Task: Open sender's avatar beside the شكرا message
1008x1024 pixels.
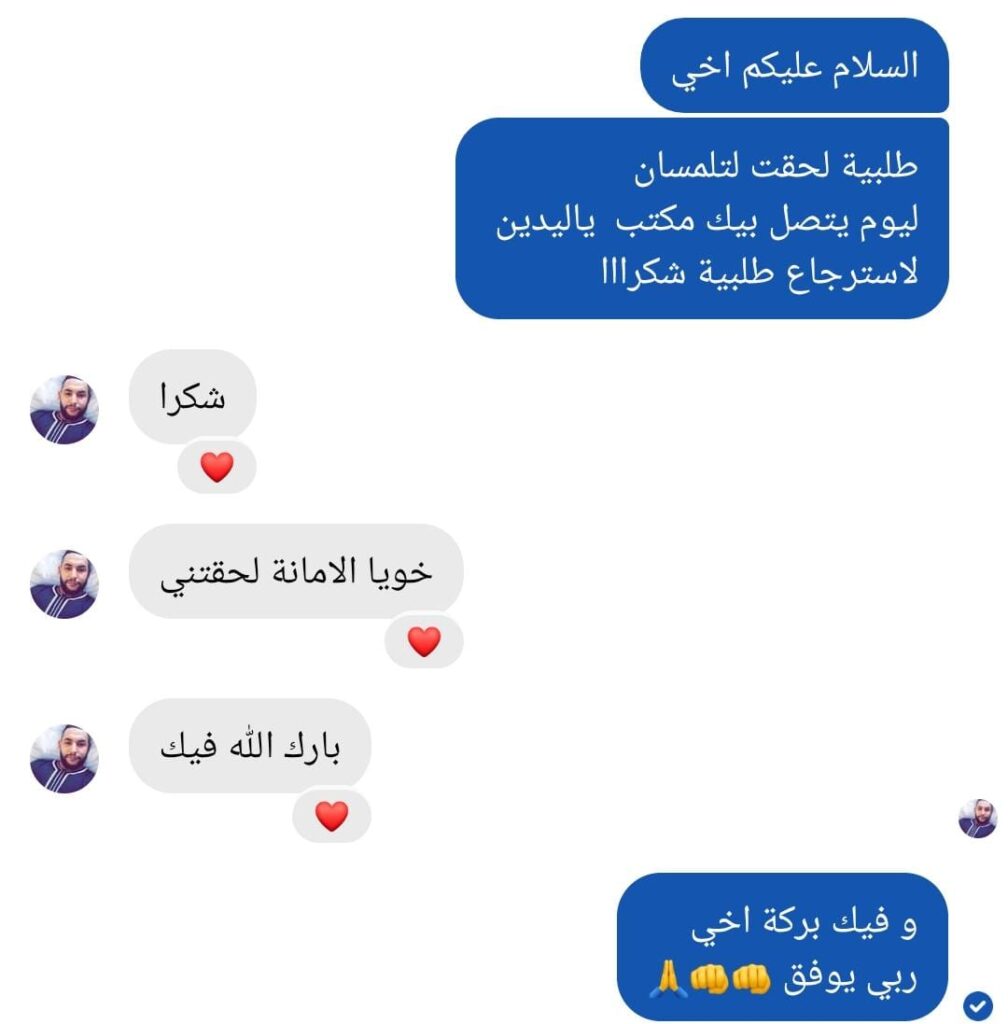Action: (64, 410)
